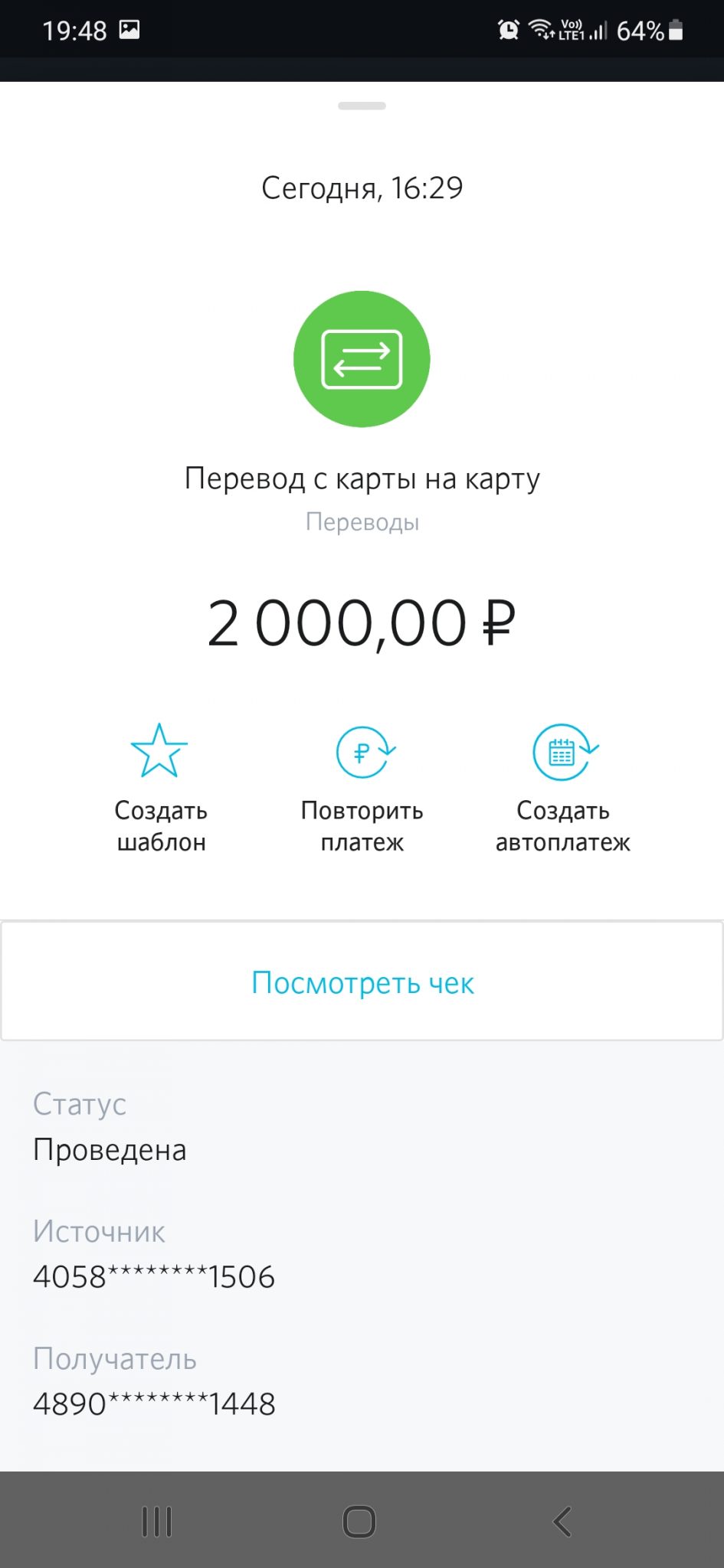Go back using system back button
Image resolution: width=724 pixels, height=1568 pixels.
point(562,1521)
